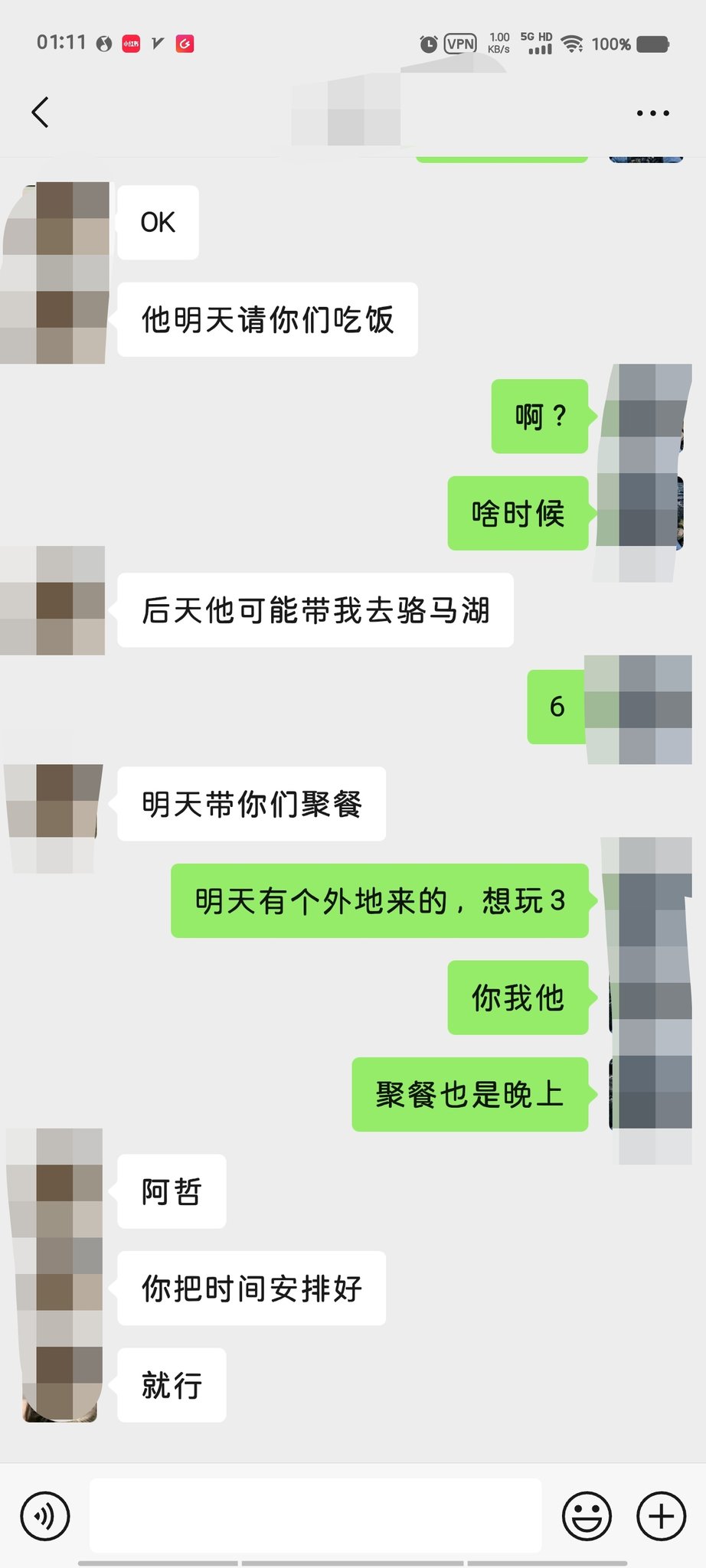Tap own avatar beside the 6 message
This screenshot has height=1568, width=706.
coord(638,707)
